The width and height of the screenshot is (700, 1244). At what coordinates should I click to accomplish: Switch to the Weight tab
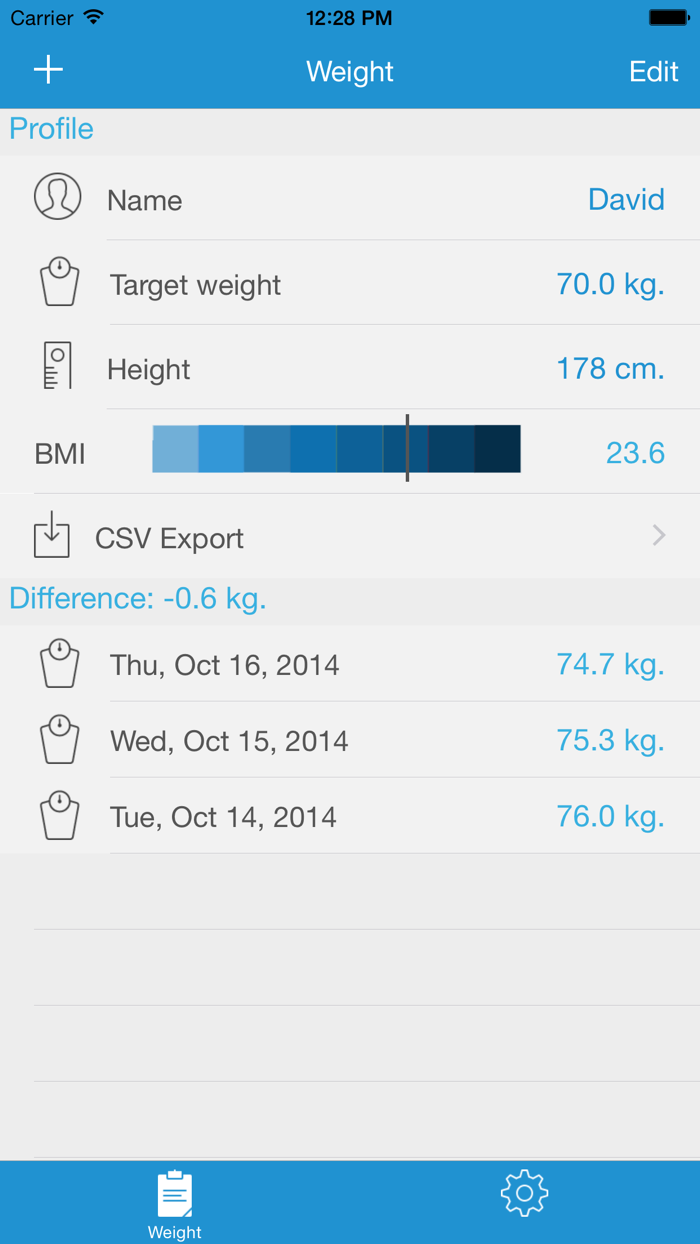point(175,1203)
